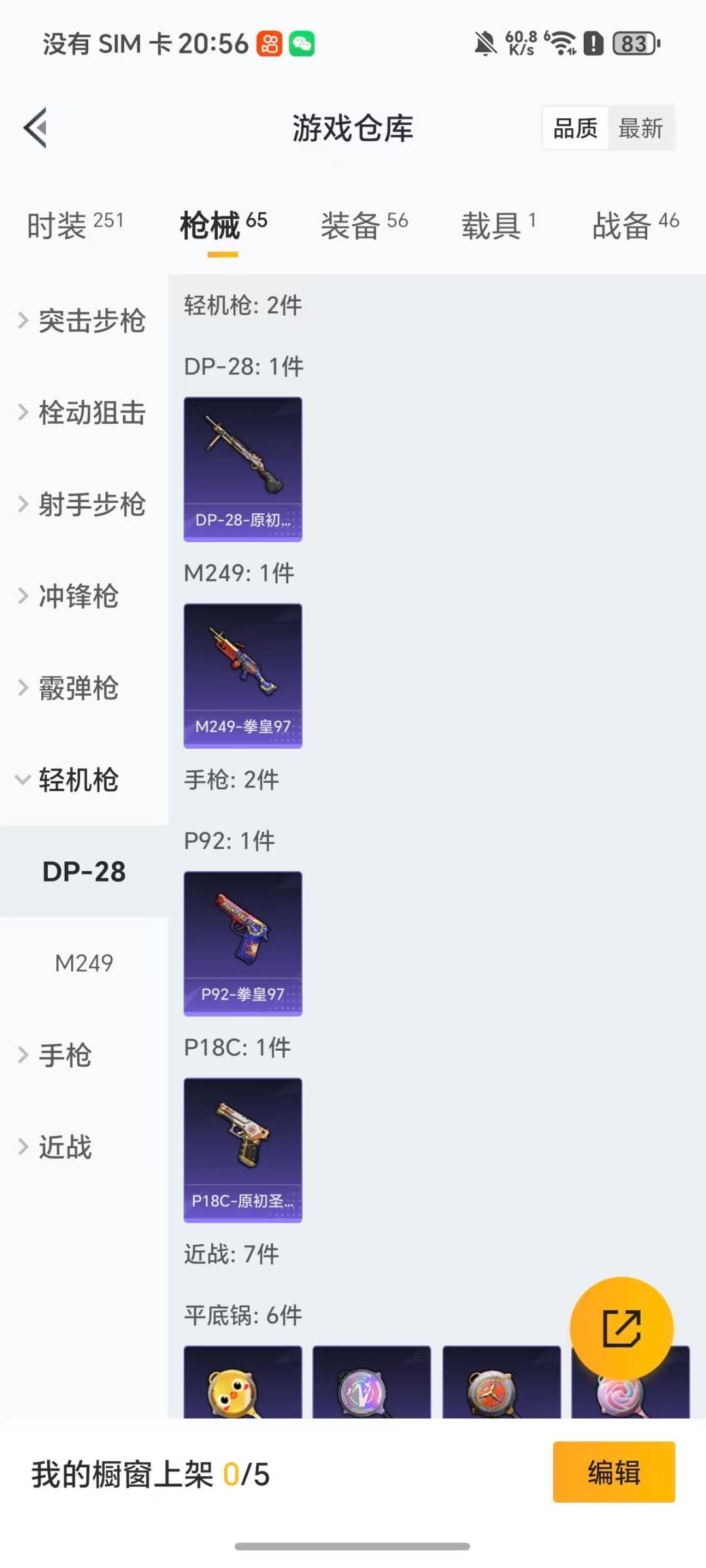Click the back arrow to leave 游戏仓库
This screenshot has width=706, height=1568.
tap(36, 128)
